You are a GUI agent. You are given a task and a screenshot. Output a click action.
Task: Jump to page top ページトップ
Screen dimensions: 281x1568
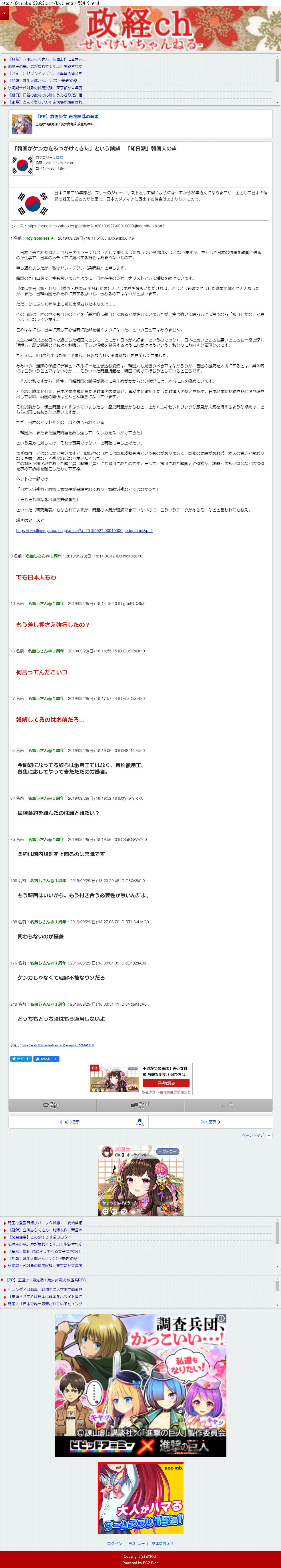[256, 1135]
